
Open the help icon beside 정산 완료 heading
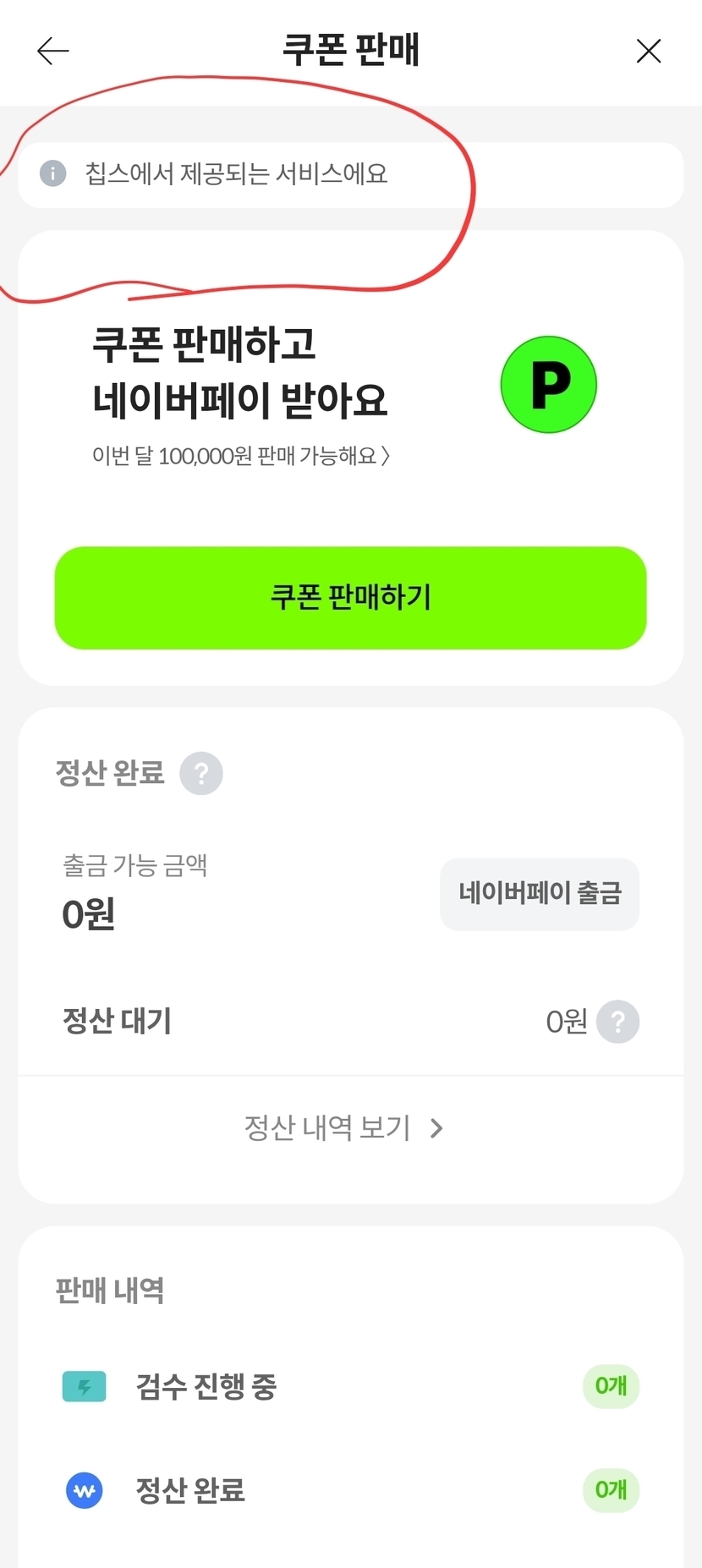[201, 773]
